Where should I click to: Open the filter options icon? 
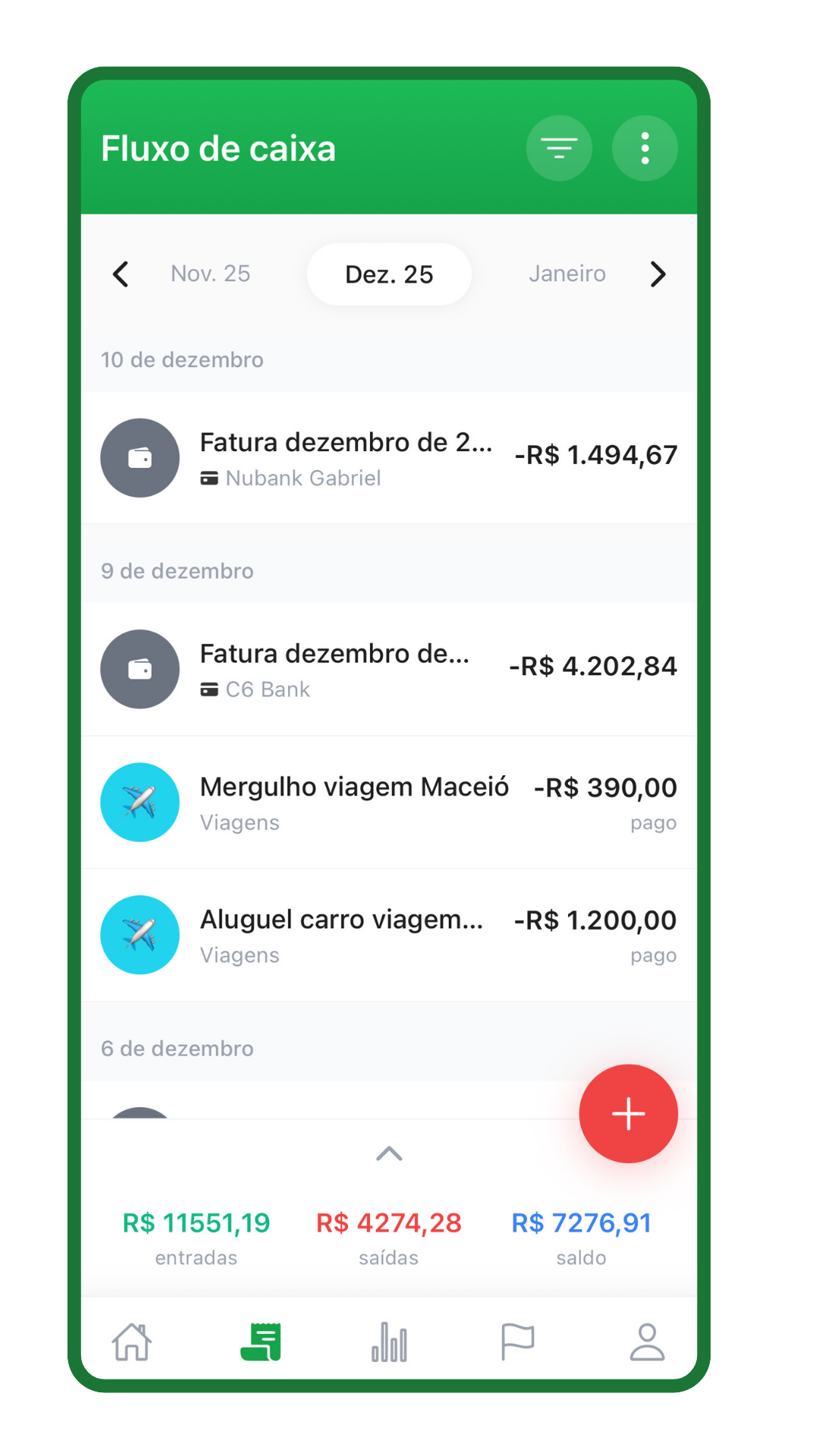pyautogui.click(x=559, y=148)
